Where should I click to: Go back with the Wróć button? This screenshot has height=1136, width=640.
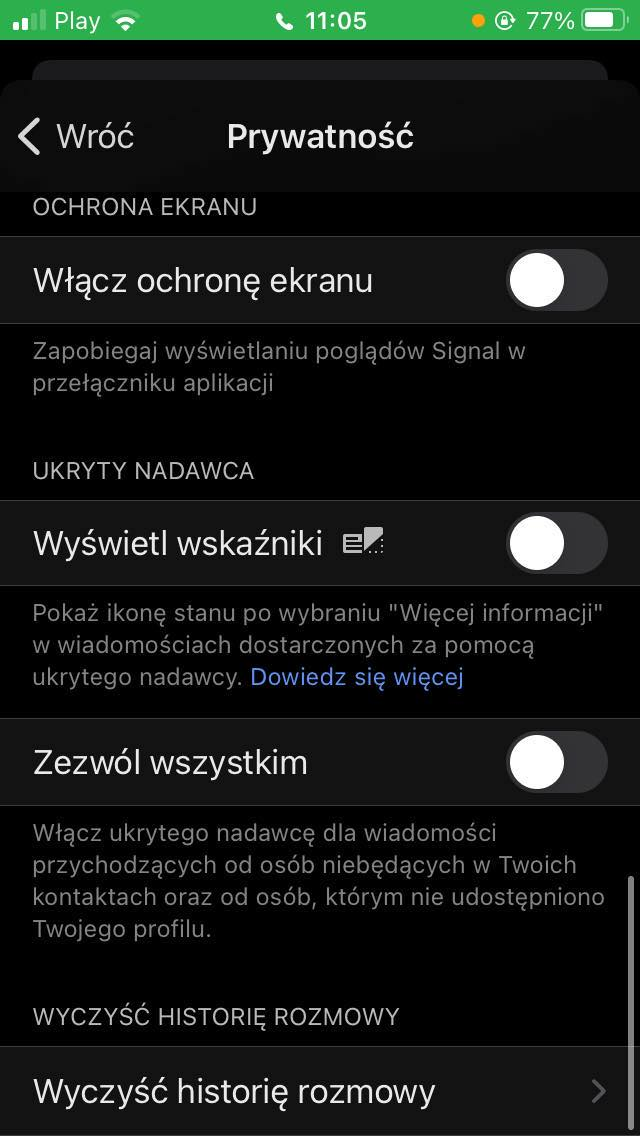(76, 136)
